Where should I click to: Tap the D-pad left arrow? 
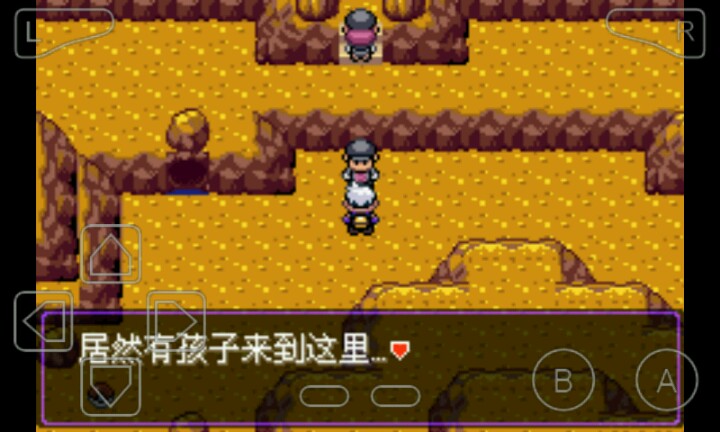pos(43,321)
